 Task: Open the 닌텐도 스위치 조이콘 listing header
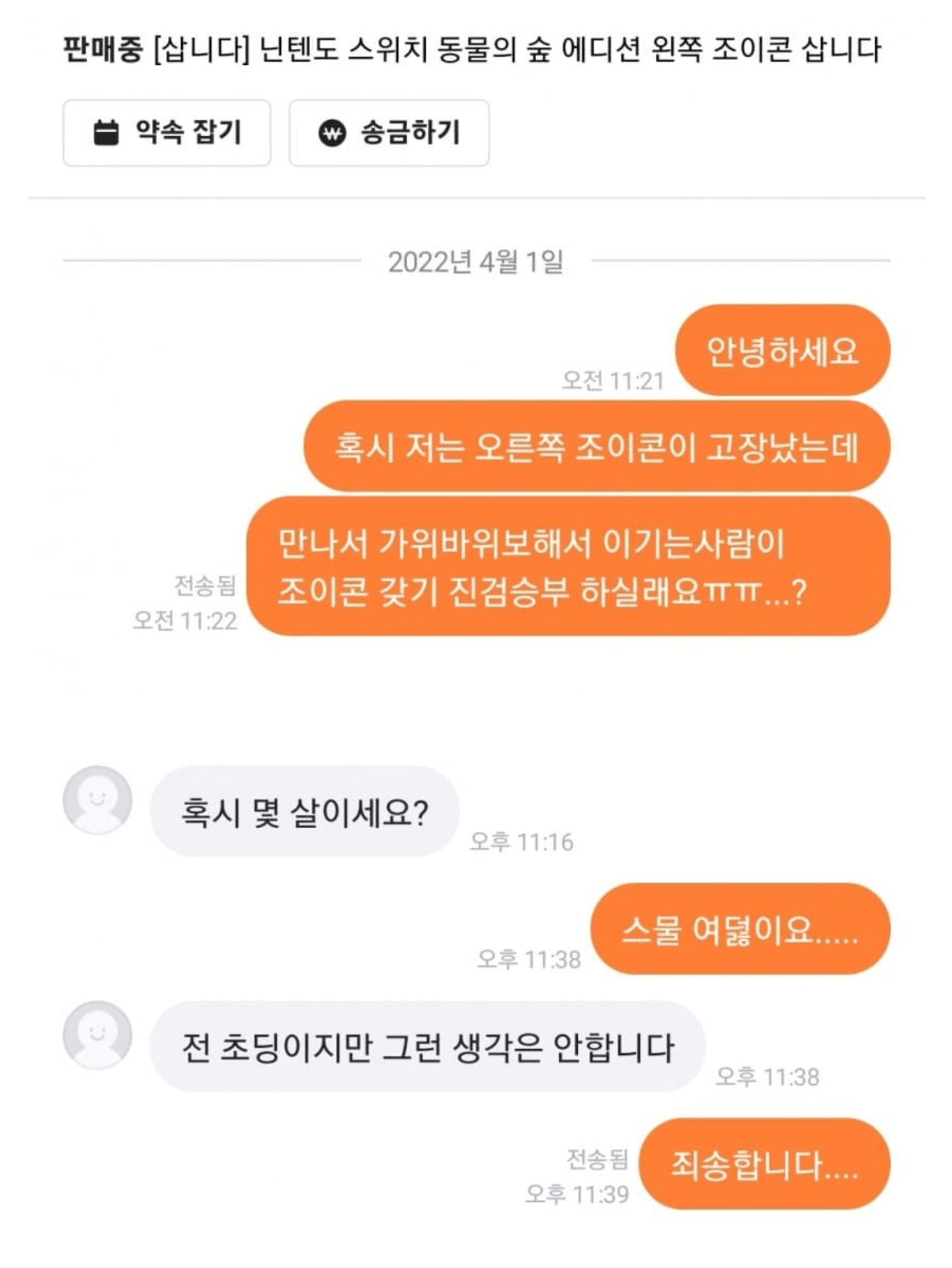coord(471,50)
